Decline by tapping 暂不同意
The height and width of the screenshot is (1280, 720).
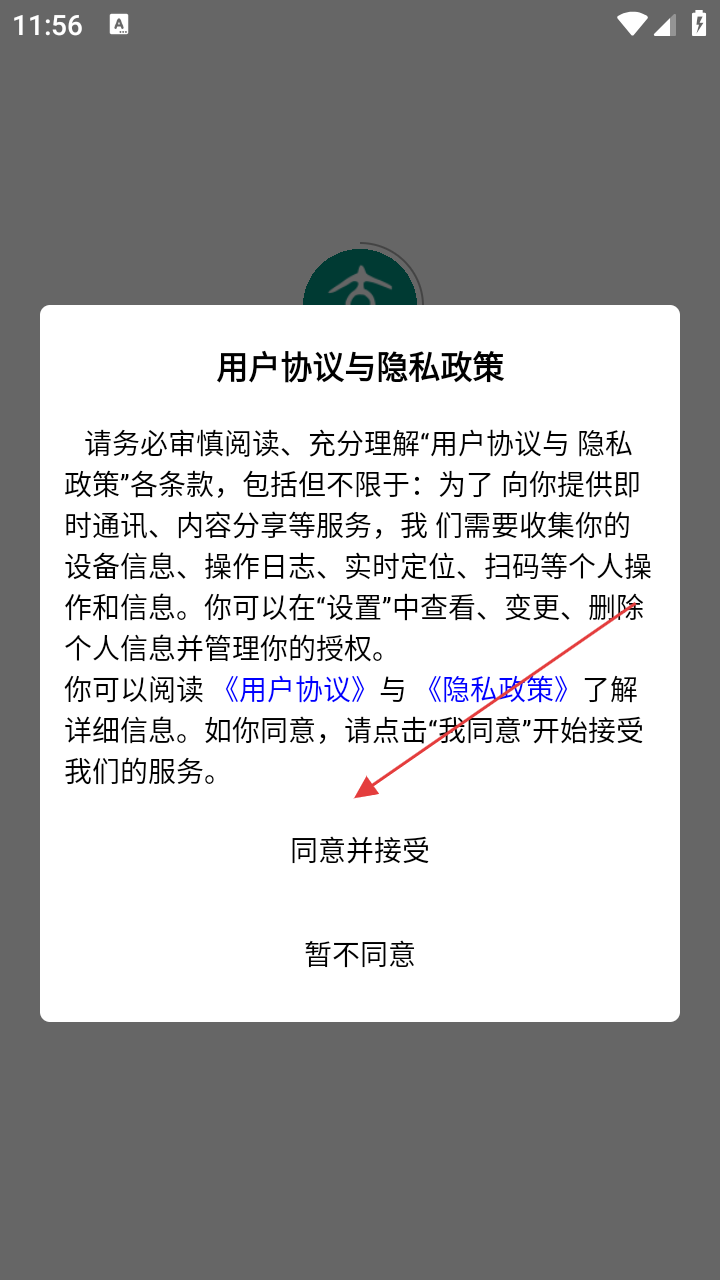[360, 954]
